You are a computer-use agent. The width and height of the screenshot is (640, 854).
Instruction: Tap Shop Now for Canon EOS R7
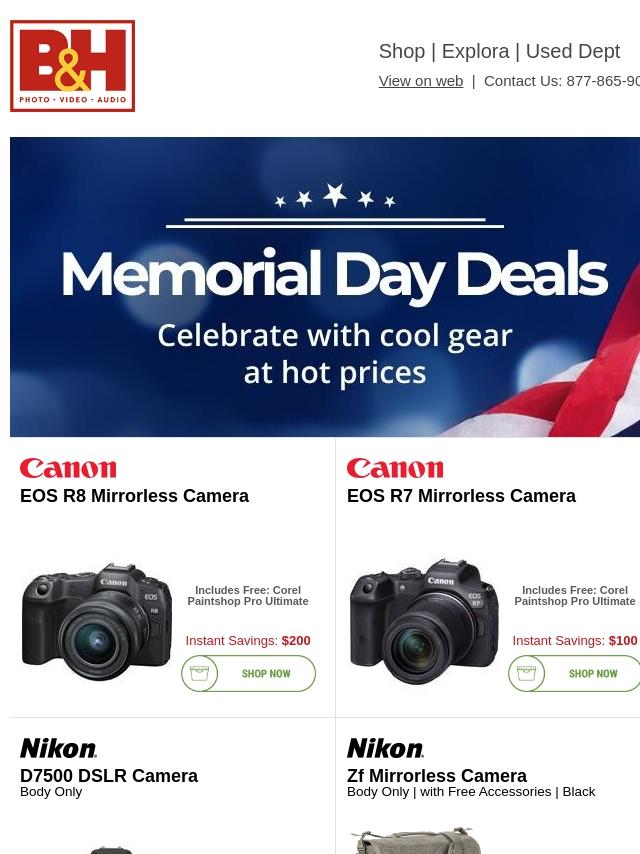coord(575,674)
